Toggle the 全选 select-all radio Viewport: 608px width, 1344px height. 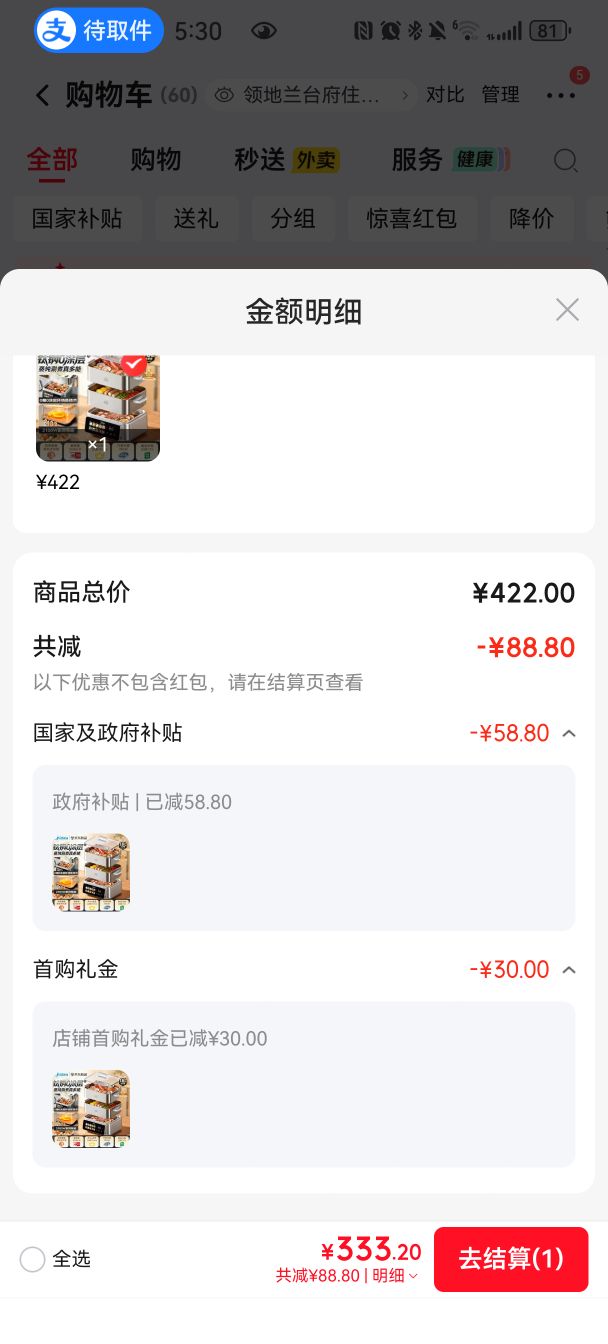pyautogui.click(x=33, y=1259)
